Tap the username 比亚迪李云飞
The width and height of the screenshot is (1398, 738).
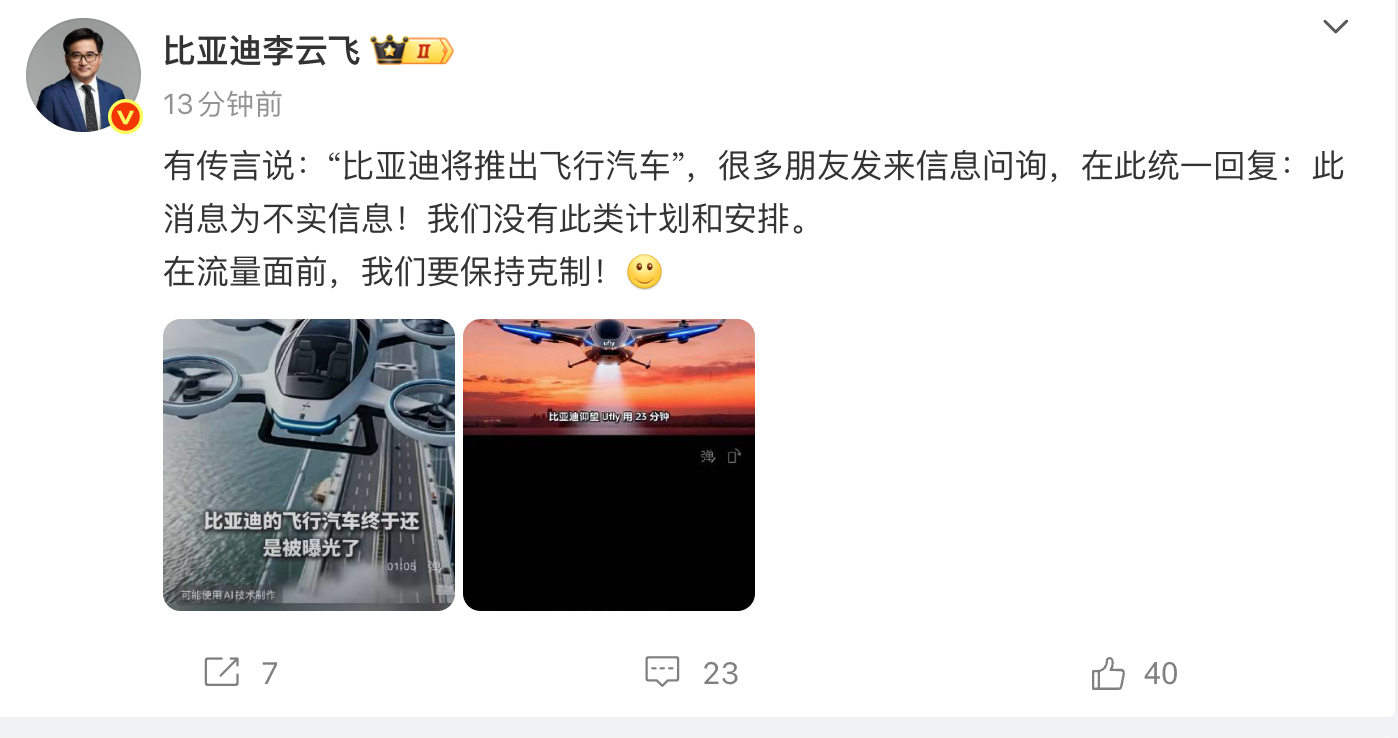(262, 50)
